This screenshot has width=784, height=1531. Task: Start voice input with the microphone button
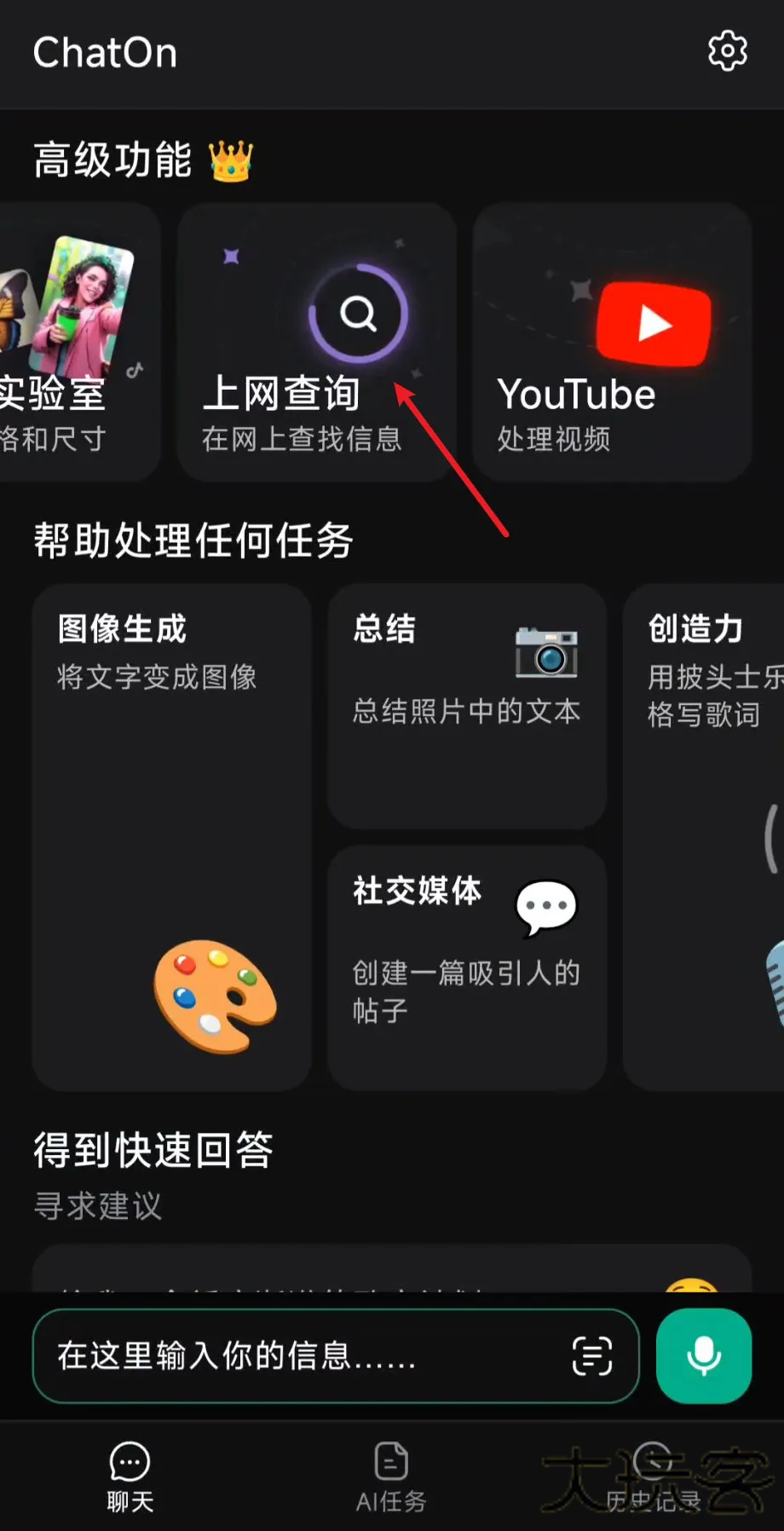[704, 1355]
